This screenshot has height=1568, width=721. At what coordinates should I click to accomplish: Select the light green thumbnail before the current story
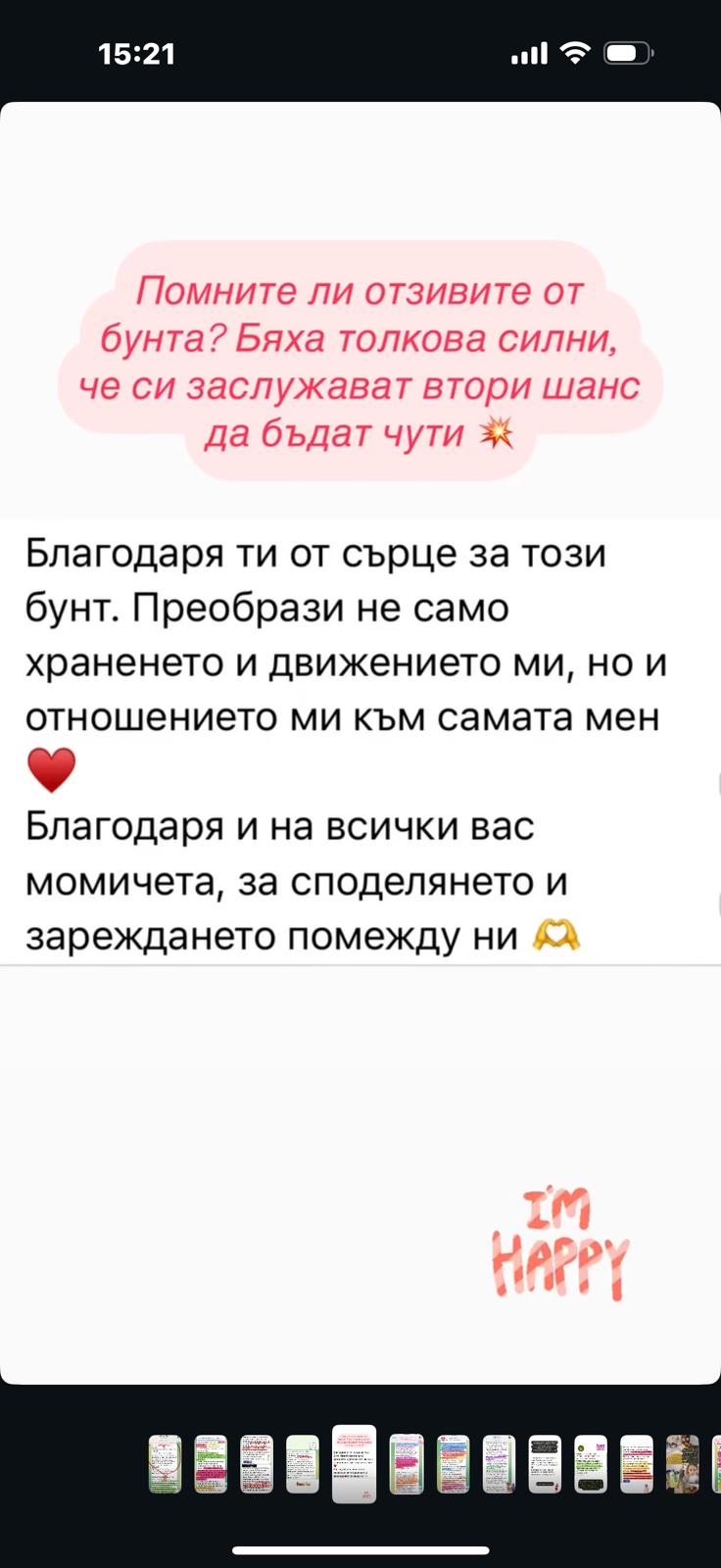[303, 1464]
